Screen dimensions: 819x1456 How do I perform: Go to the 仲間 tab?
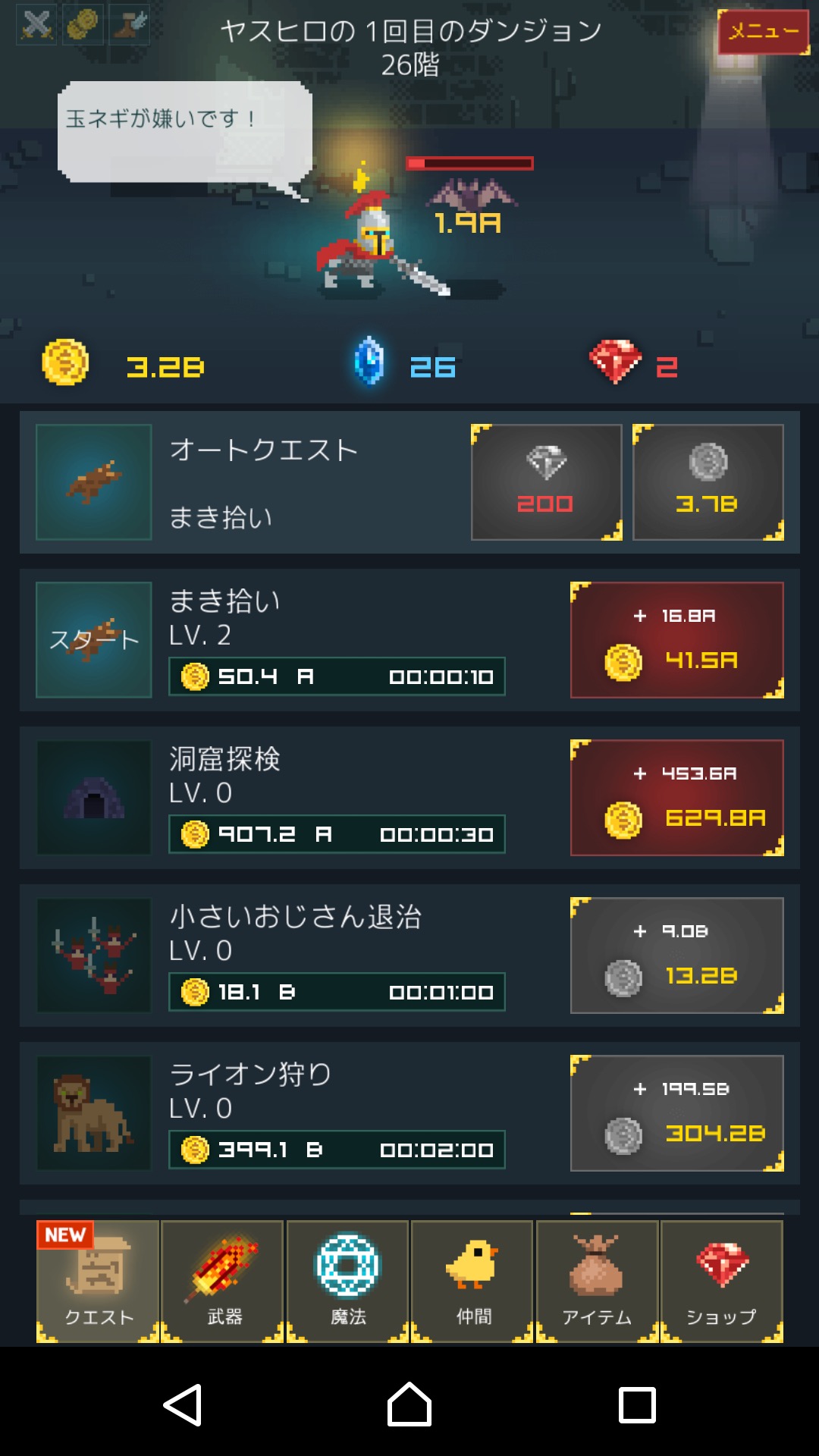(x=473, y=1282)
